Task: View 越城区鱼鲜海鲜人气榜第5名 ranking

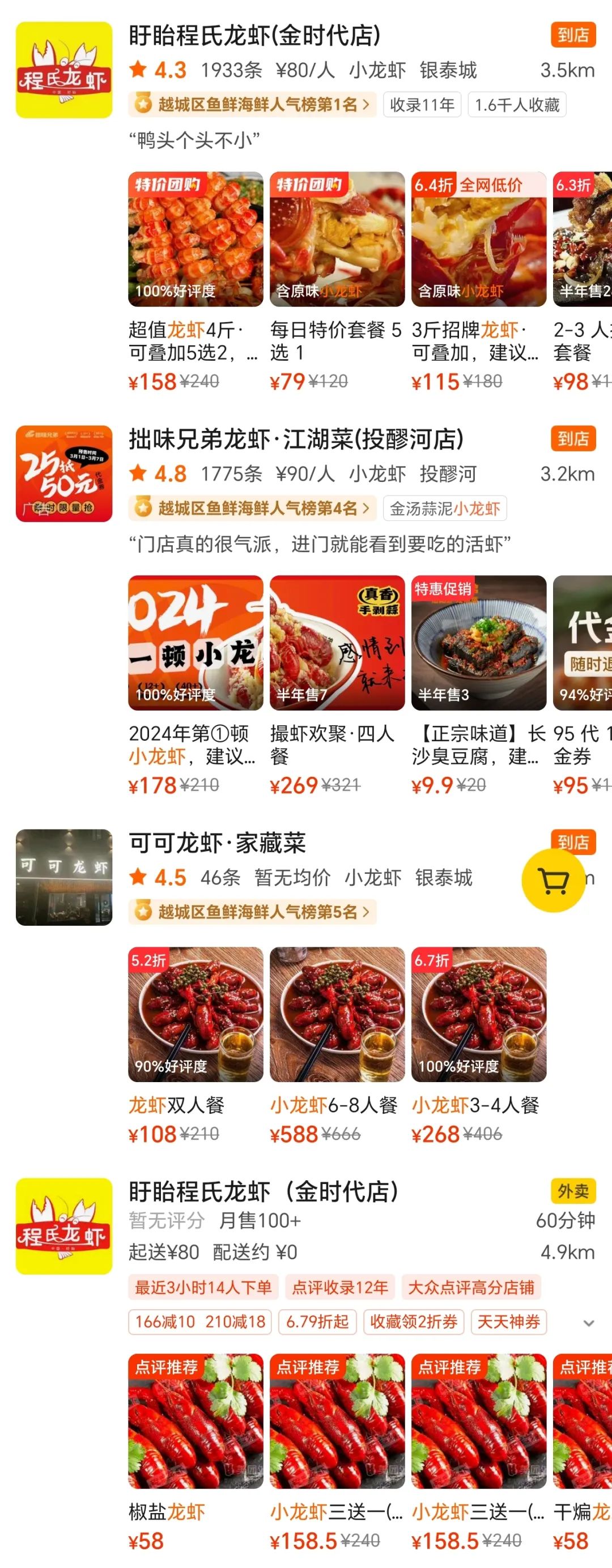Action: coord(252,912)
